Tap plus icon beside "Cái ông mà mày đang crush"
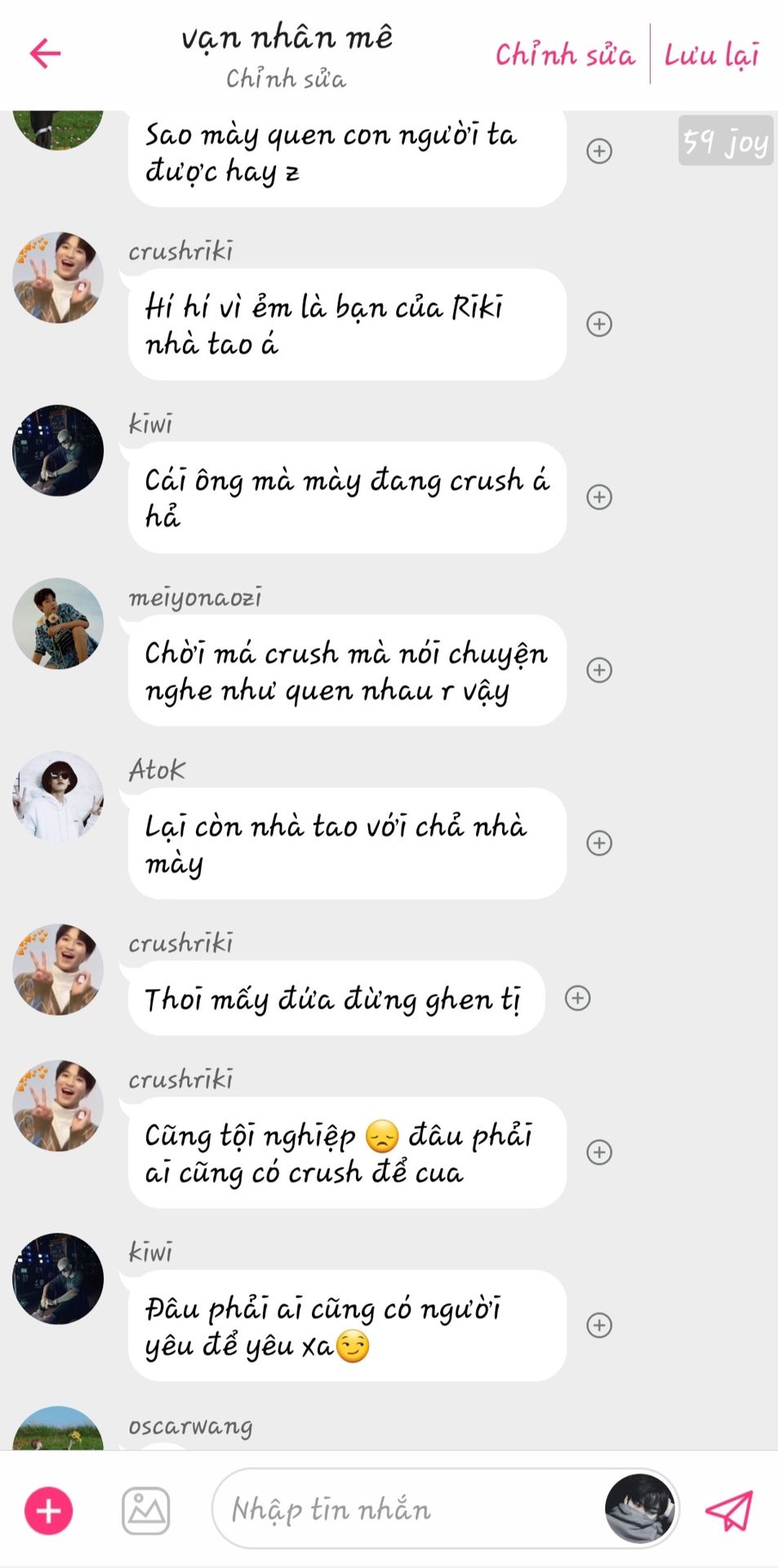The image size is (778, 1568). click(x=599, y=497)
